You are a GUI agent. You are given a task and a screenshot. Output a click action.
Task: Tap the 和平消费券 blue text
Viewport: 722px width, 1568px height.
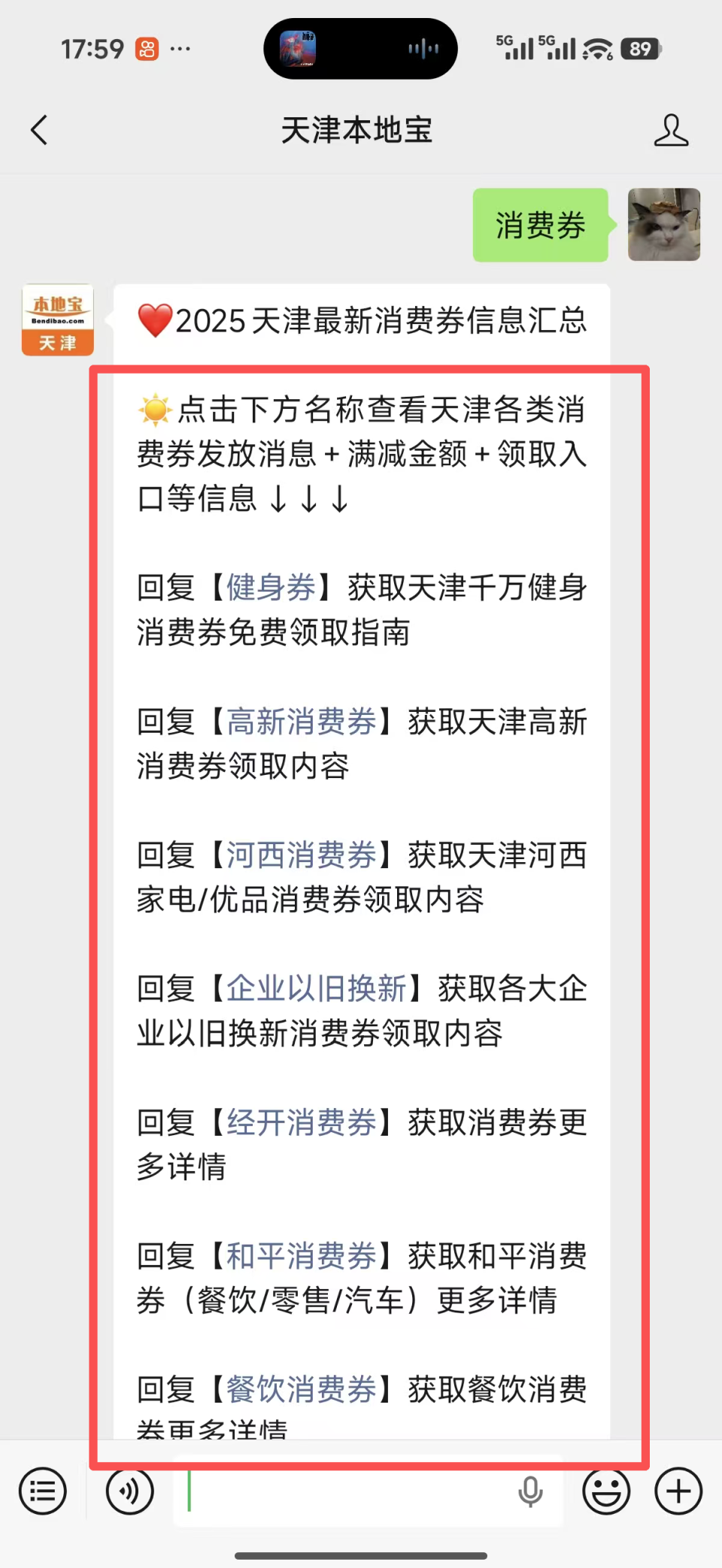[x=302, y=1256]
